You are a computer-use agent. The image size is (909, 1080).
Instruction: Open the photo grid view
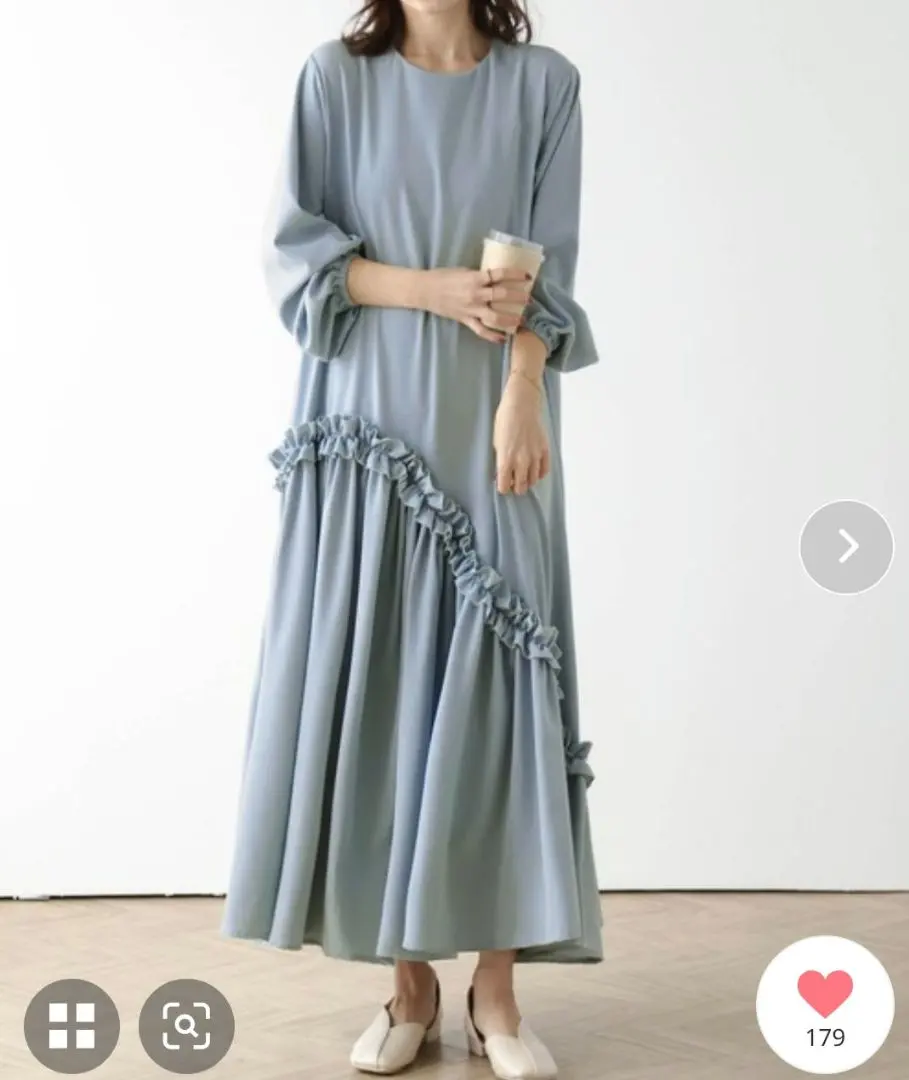[72, 1025]
